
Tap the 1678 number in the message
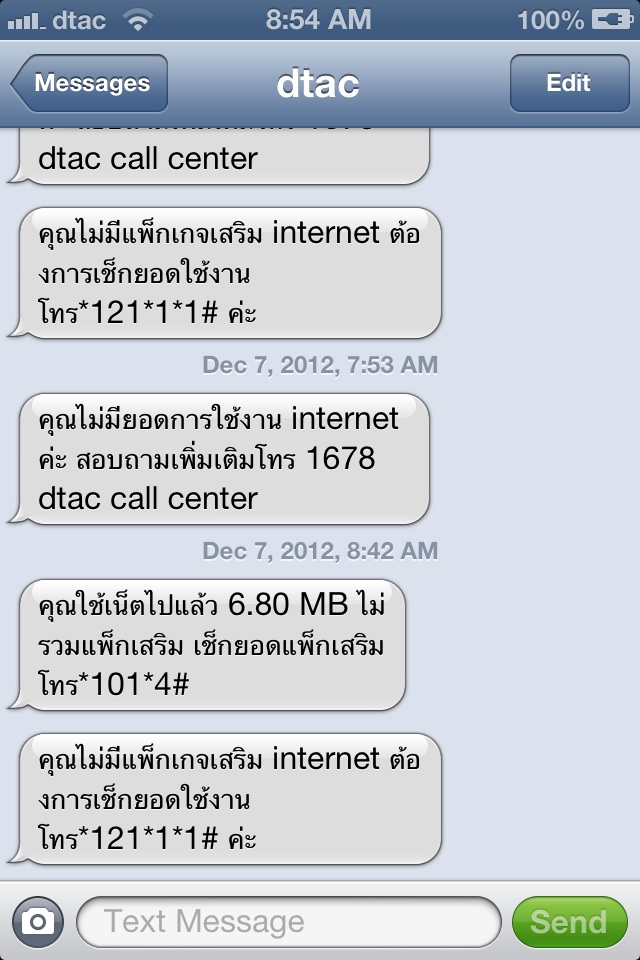(340, 458)
